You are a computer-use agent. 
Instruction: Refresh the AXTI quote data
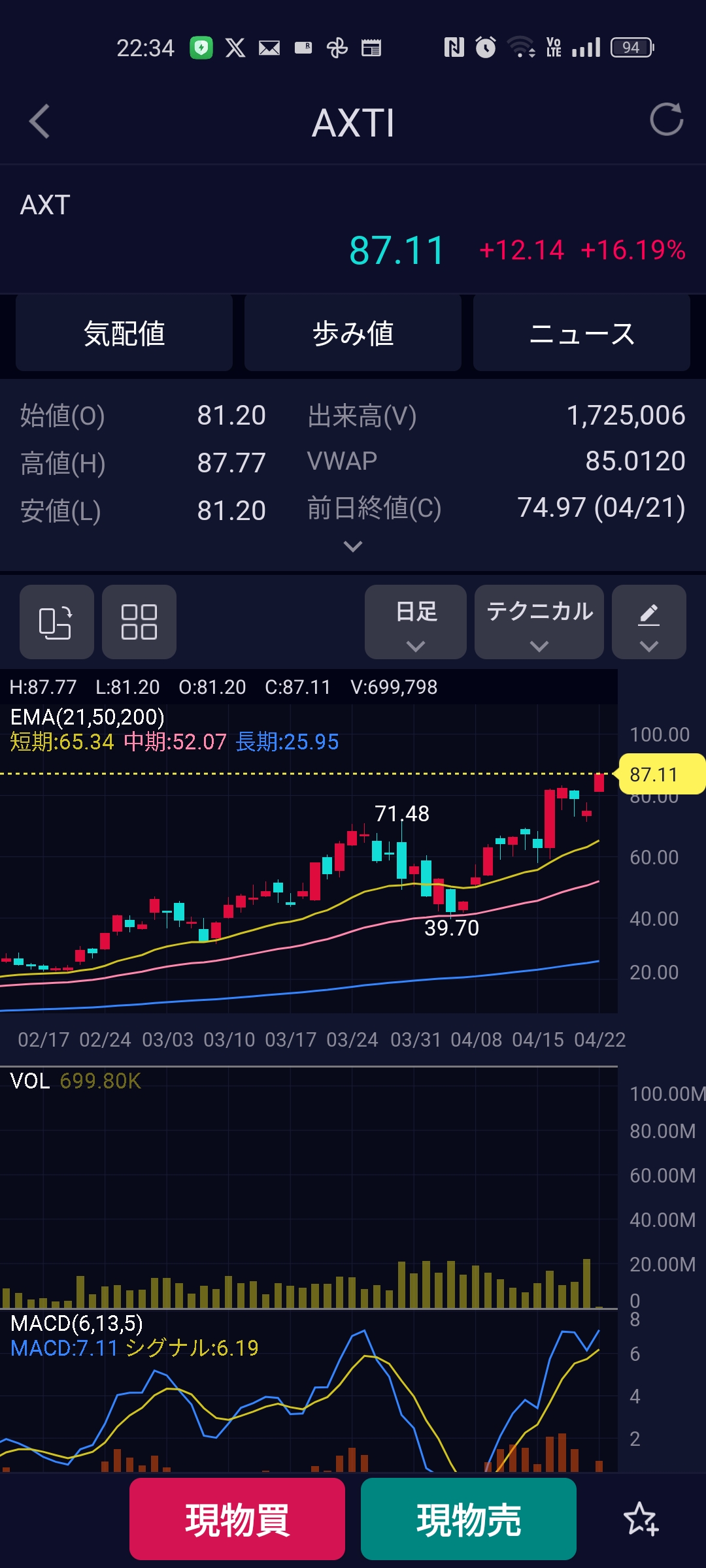pos(665,120)
